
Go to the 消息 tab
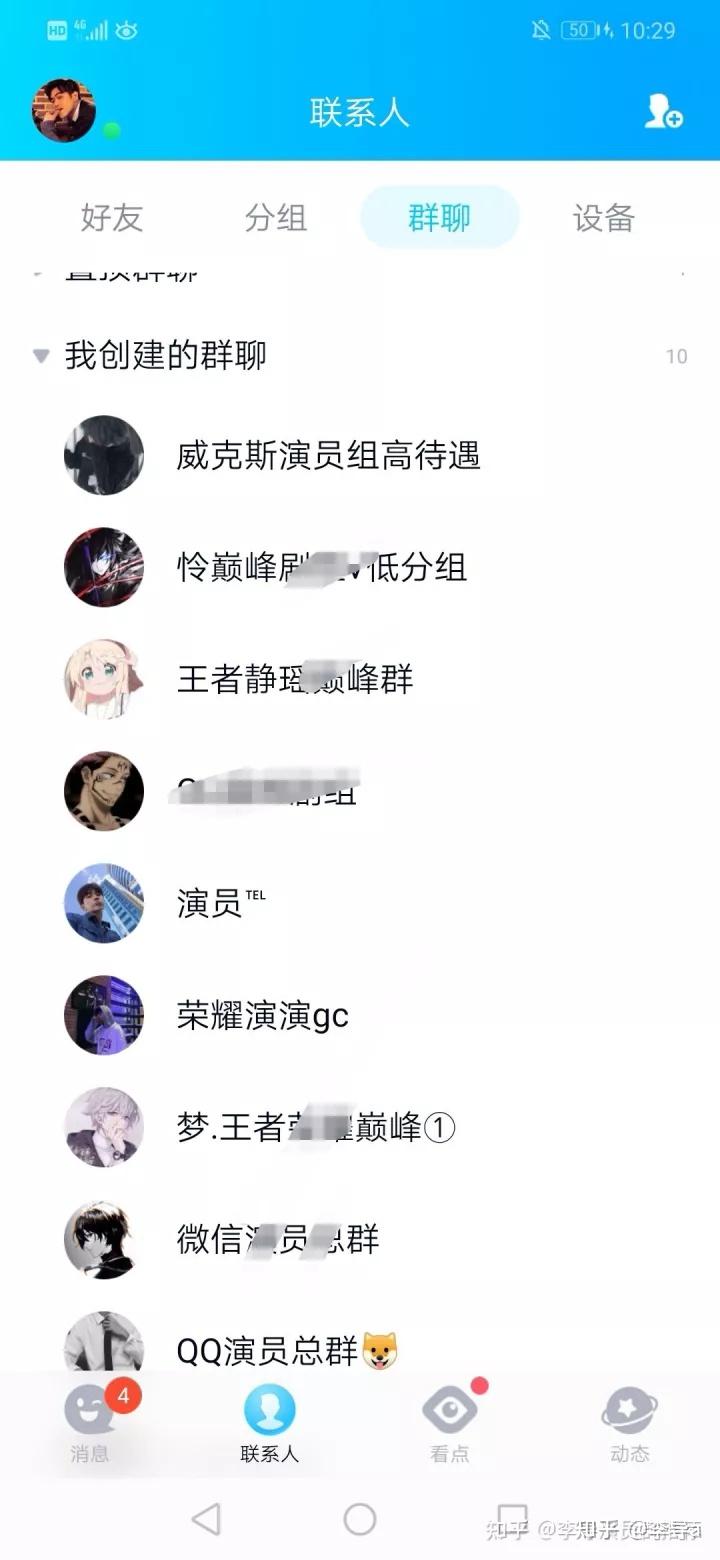pos(90,1422)
